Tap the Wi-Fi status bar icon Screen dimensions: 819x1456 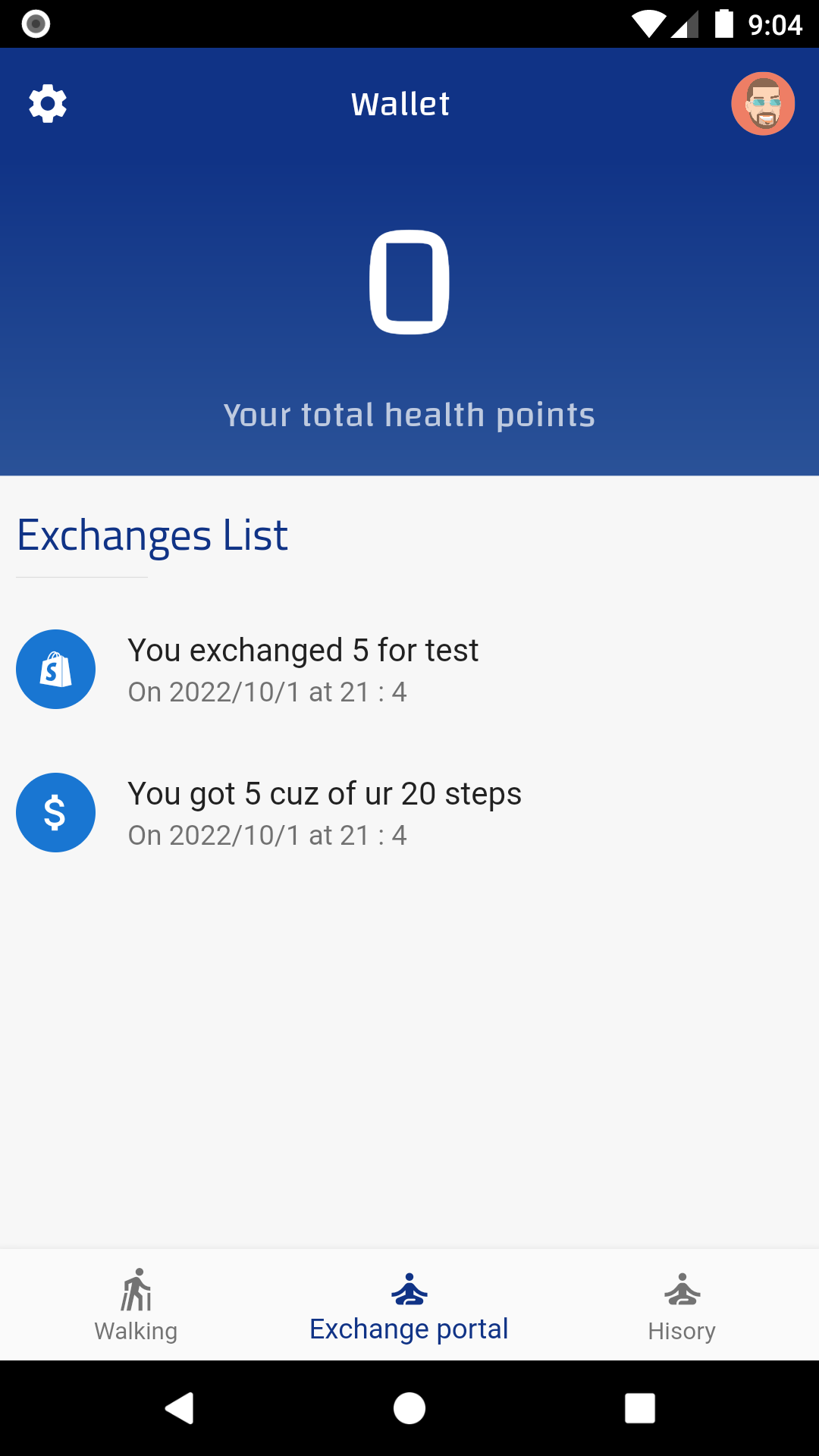click(x=650, y=24)
